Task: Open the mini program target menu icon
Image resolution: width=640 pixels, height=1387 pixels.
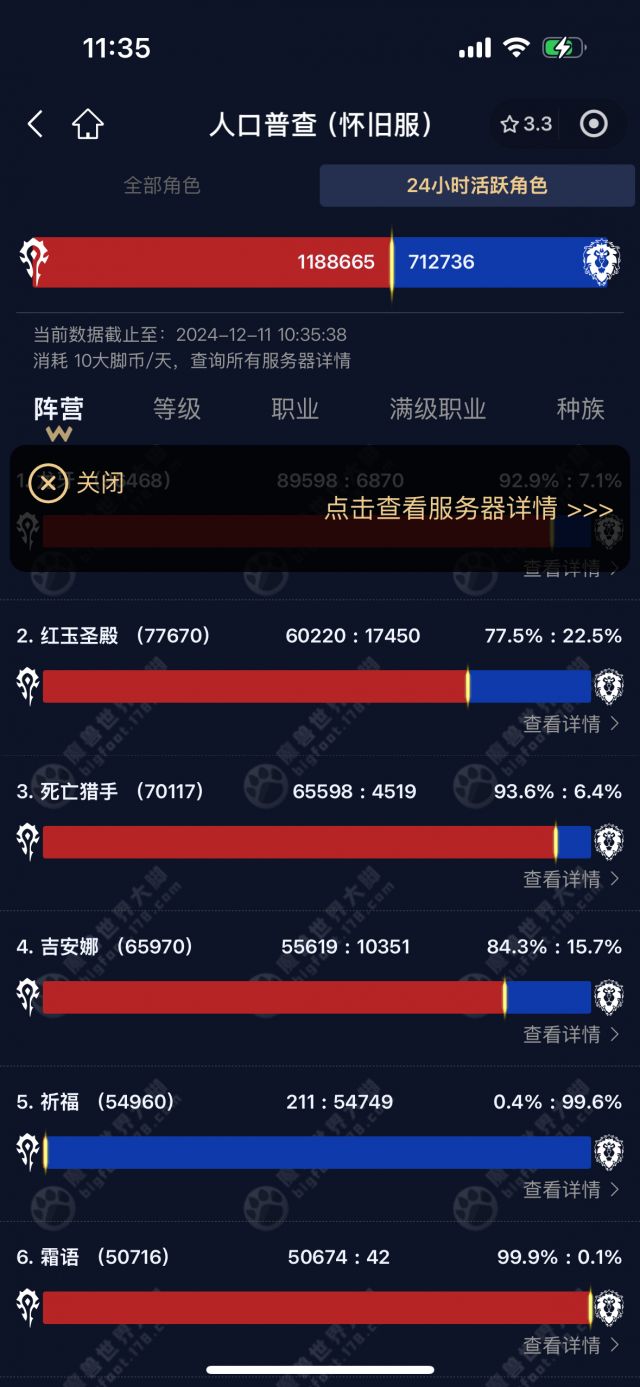Action: pos(594,124)
